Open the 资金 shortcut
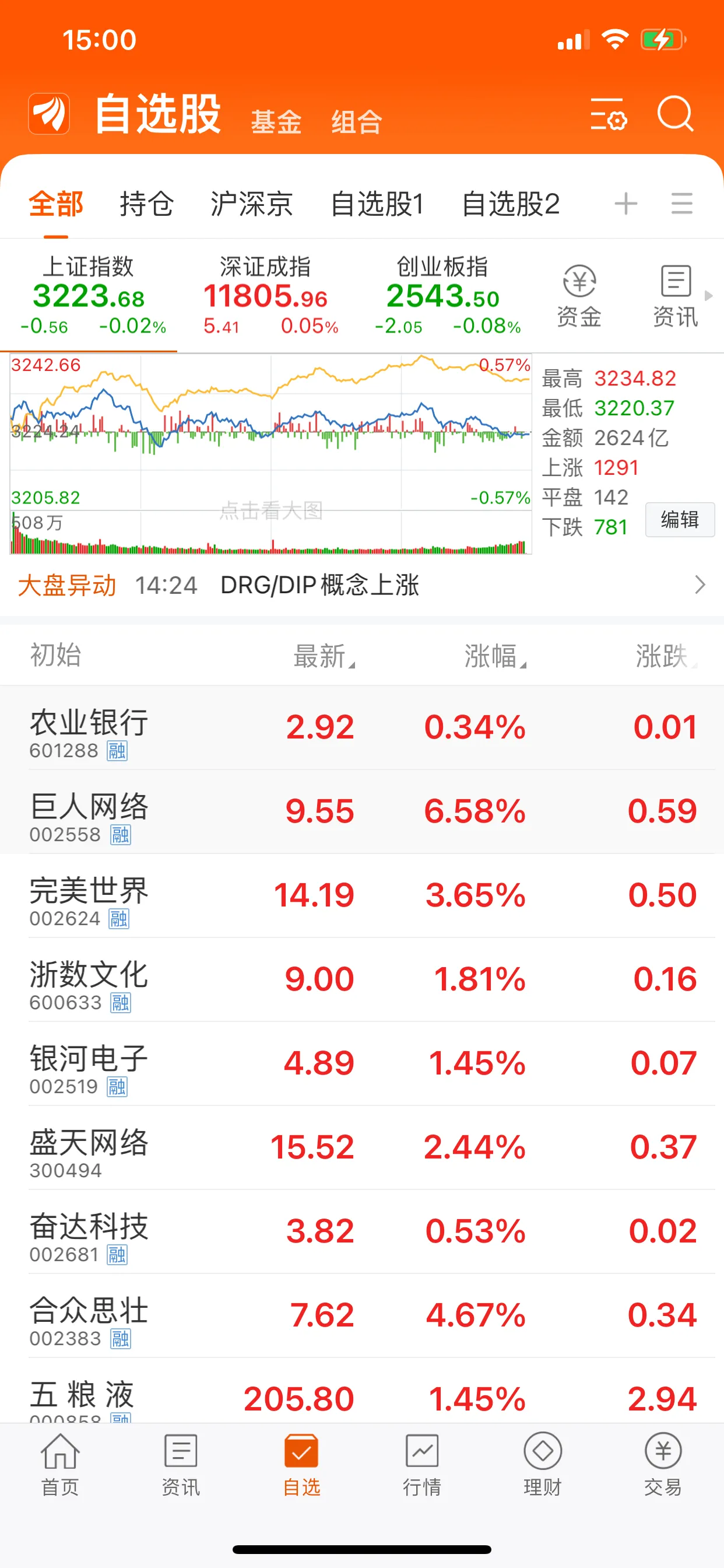724x1568 pixels. tap(579, 296)
